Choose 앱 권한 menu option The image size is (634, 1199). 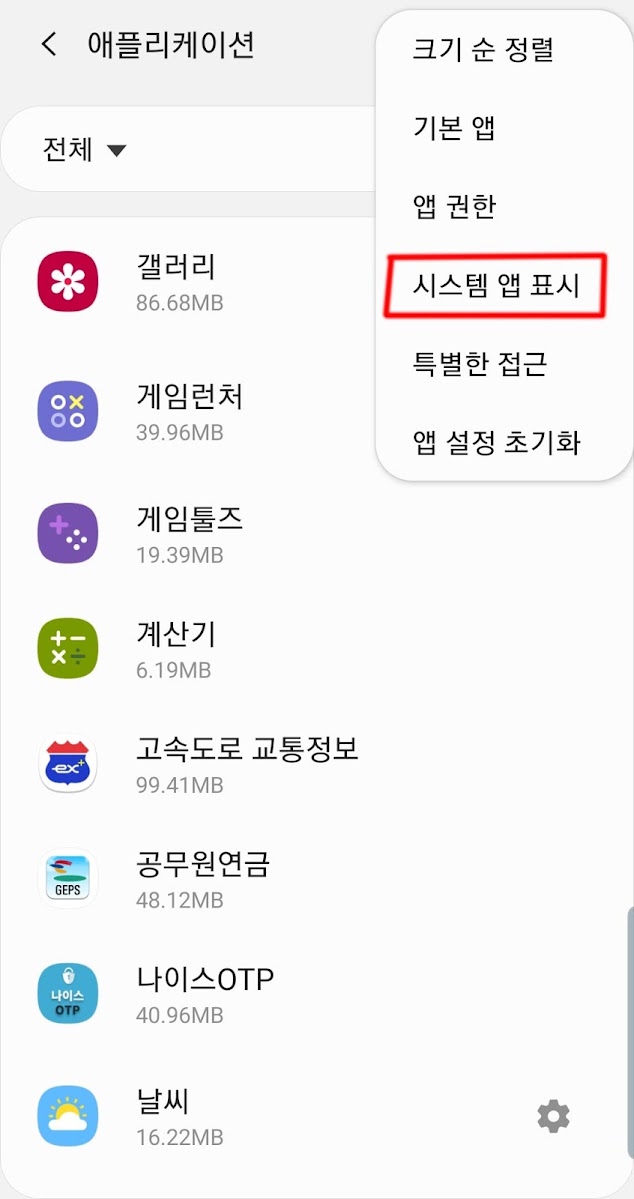454,206
